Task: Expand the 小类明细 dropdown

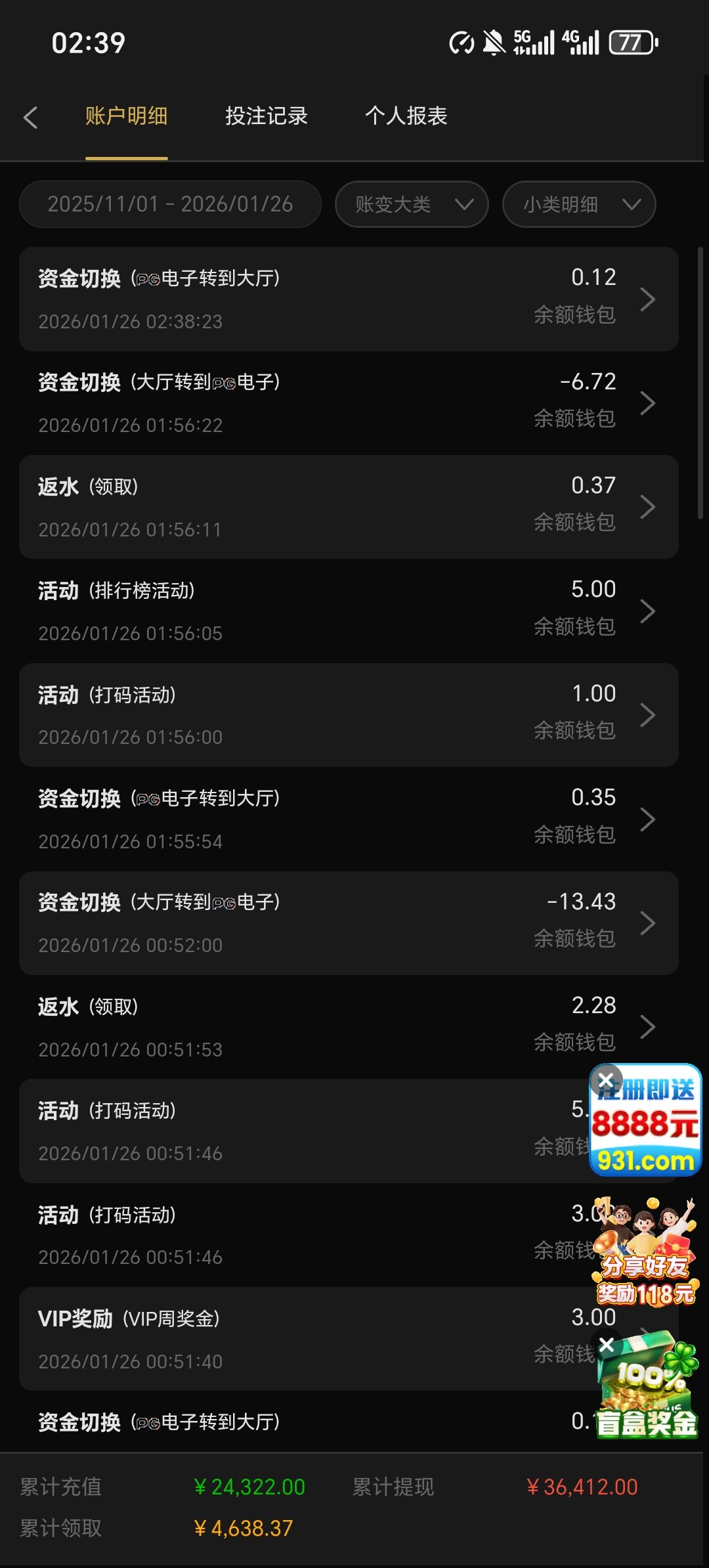Action: [579, 204]
